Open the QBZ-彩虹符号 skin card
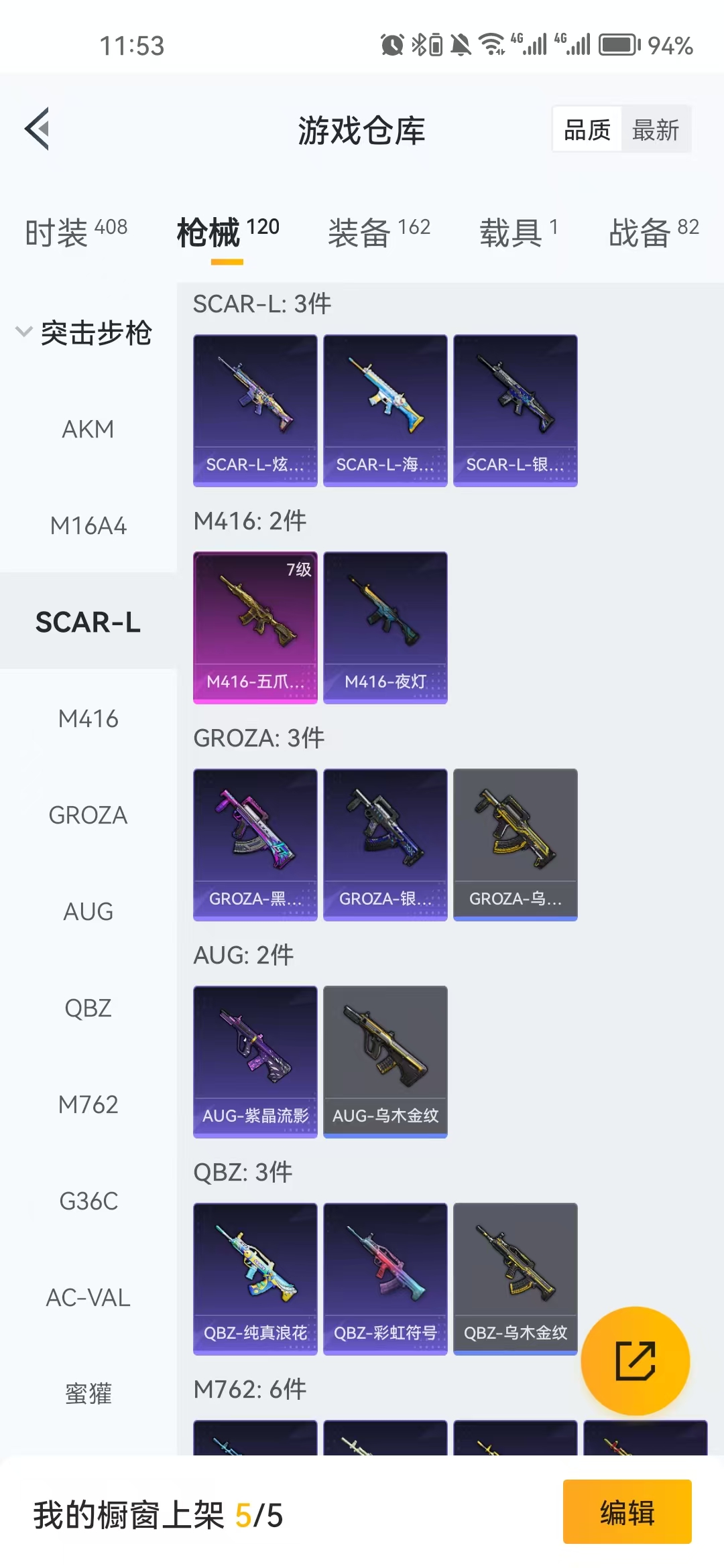The width and height of the screenshot is (724, 1568). (x=385, y=1279)
